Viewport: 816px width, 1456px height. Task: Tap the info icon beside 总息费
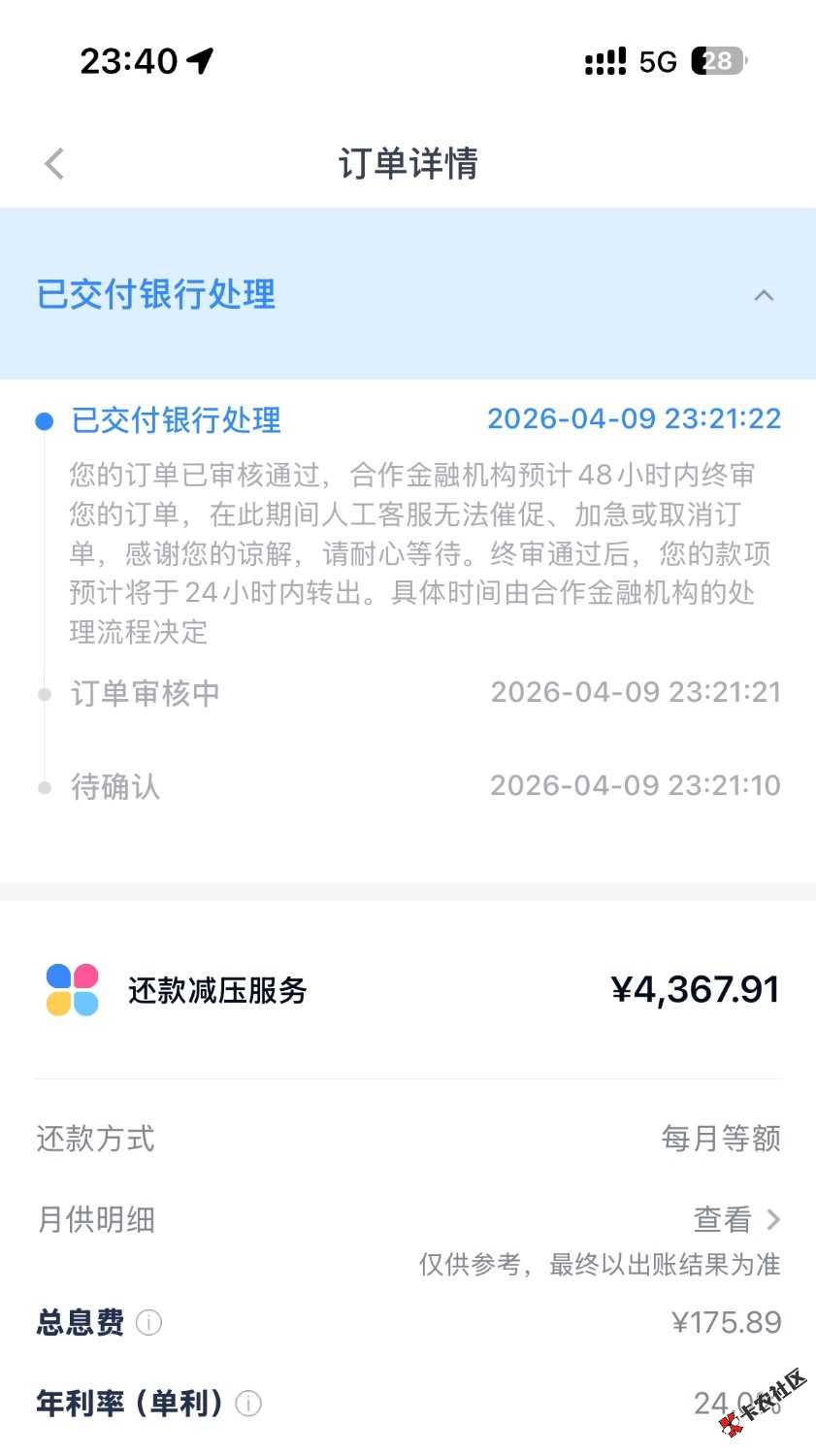[x=148, y=1322]
